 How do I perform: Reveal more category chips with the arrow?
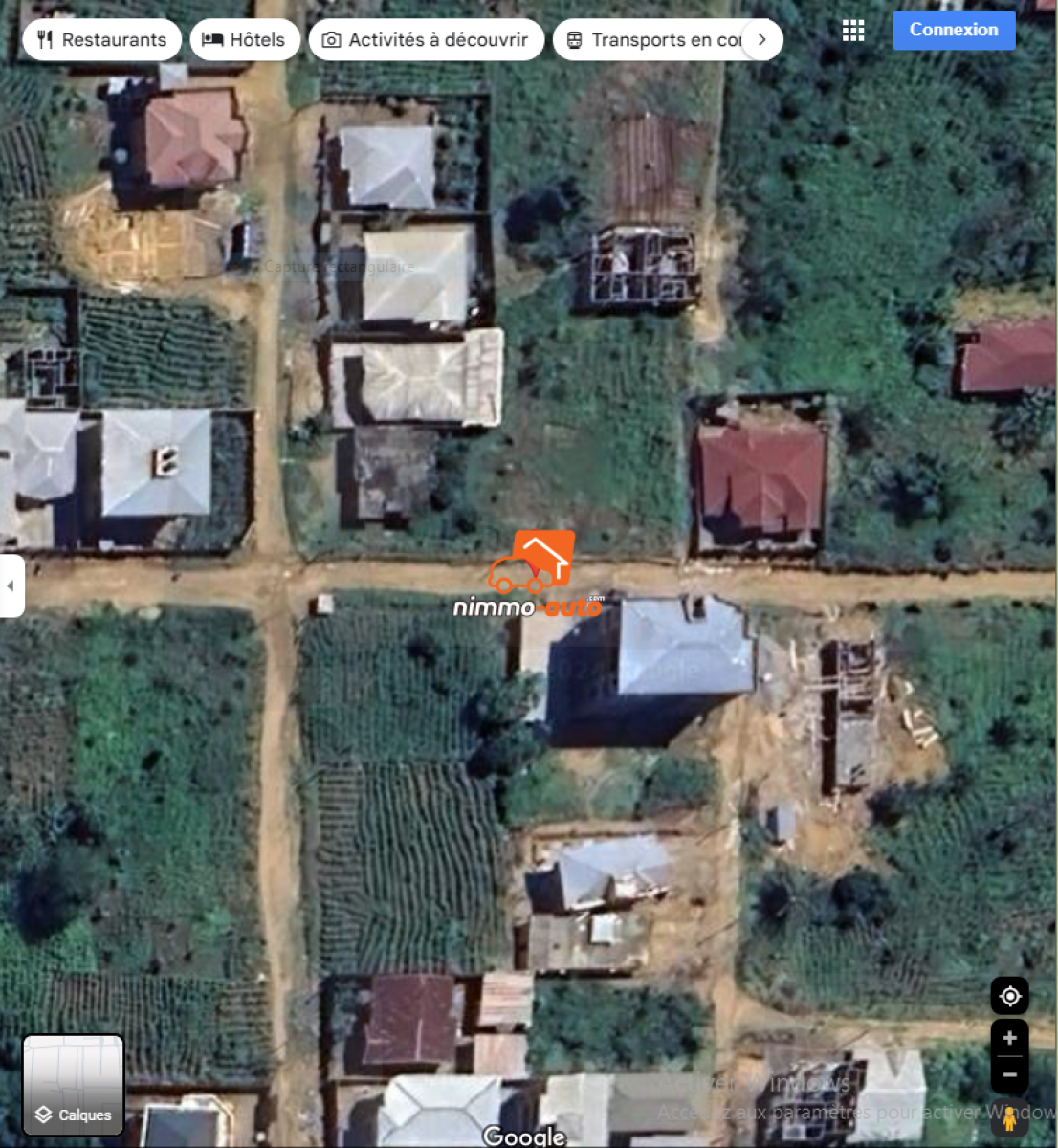(x=762, y=40)
